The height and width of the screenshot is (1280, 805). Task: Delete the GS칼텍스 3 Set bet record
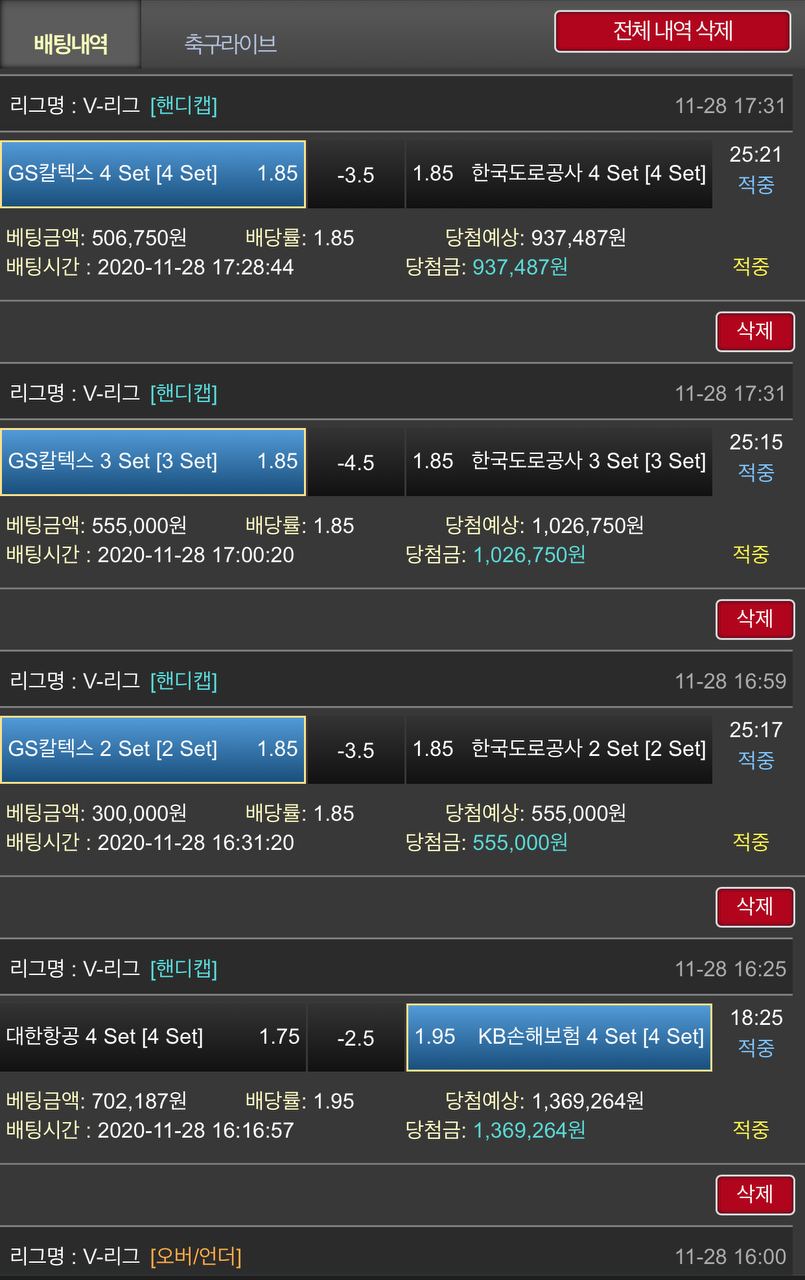(755, 619)
